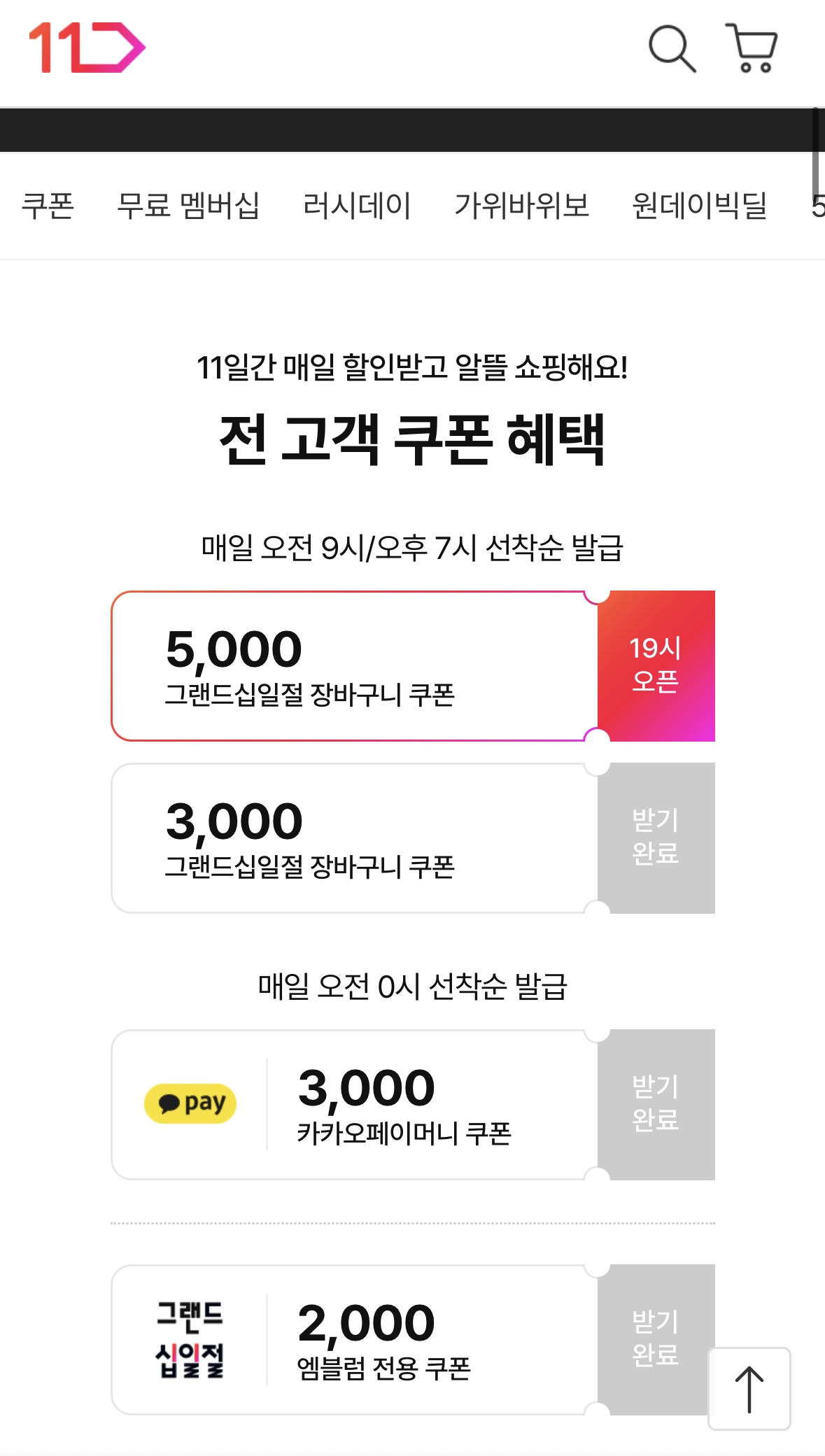825x1456 pixels.
Task: Select the 가위바위보 tab
Action: click(x=522, y=206)
